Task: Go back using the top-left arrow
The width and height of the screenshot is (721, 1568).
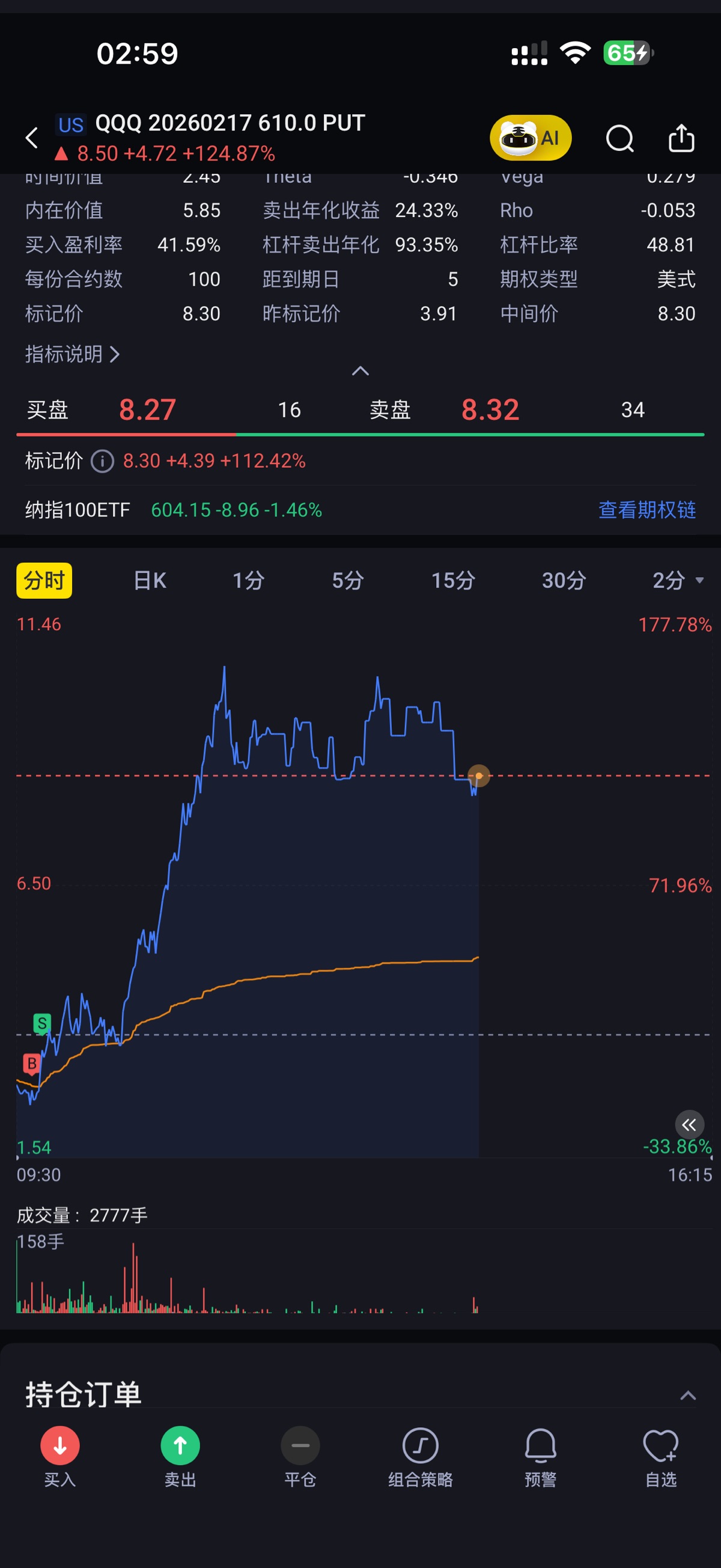Action: point(32,138)
